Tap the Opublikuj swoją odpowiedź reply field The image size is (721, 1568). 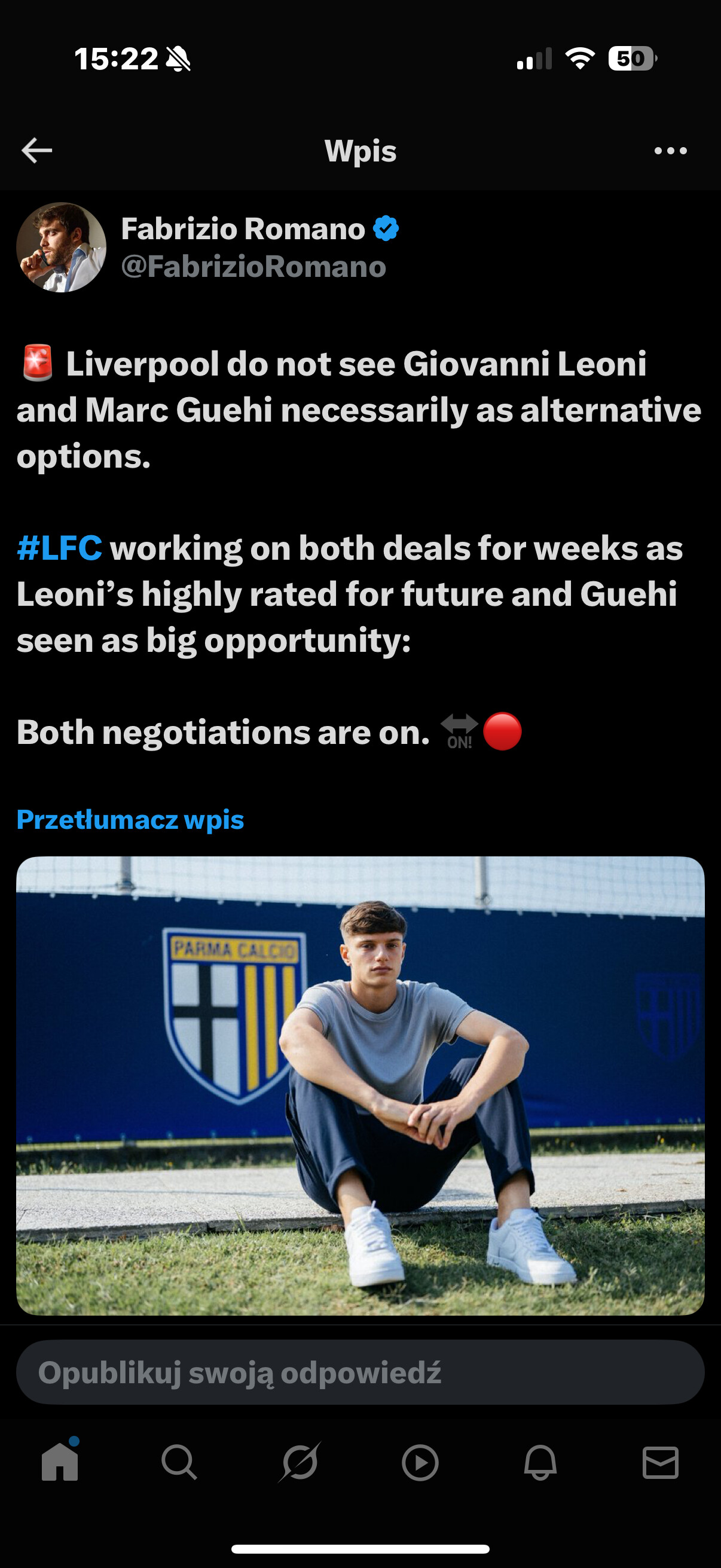point(360,1372)
